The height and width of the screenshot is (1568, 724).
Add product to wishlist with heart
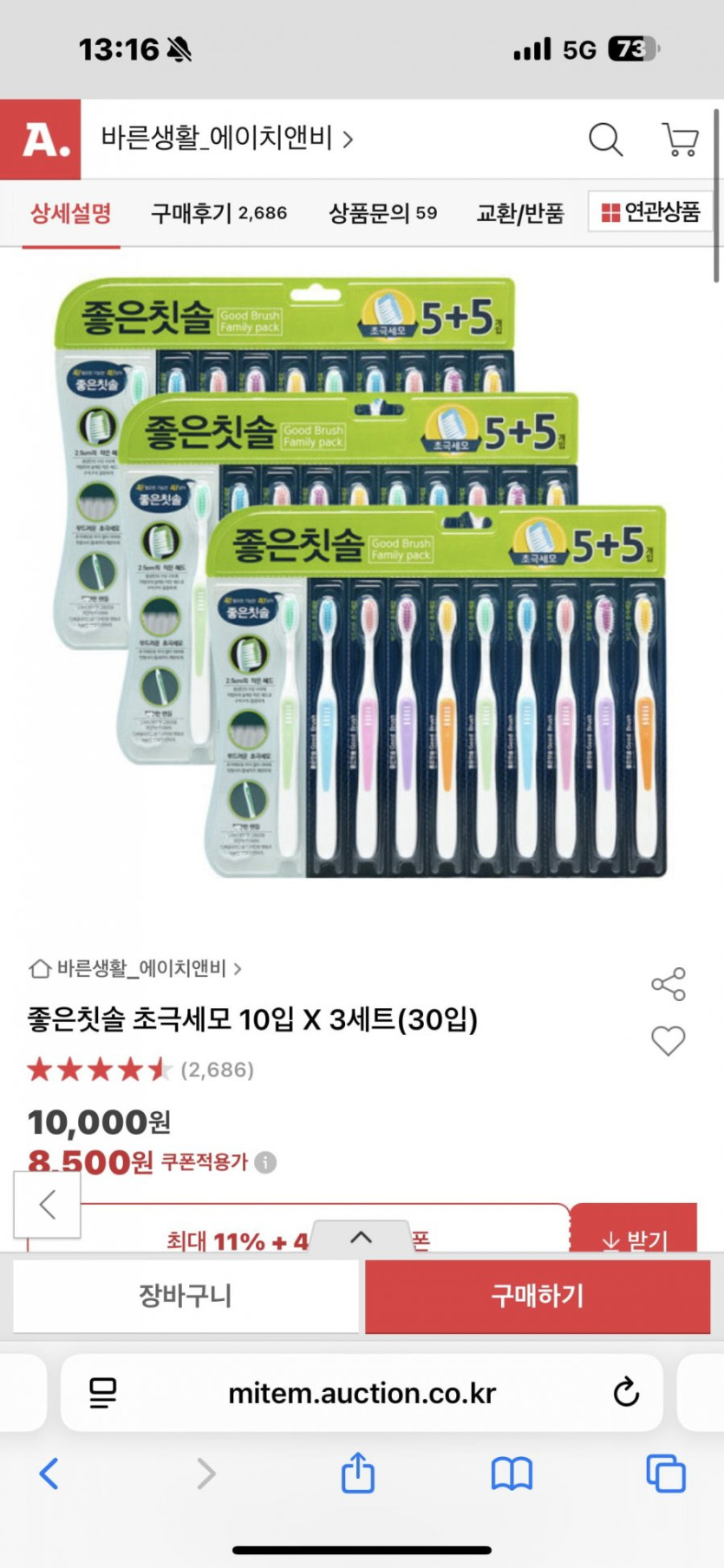669,1040
